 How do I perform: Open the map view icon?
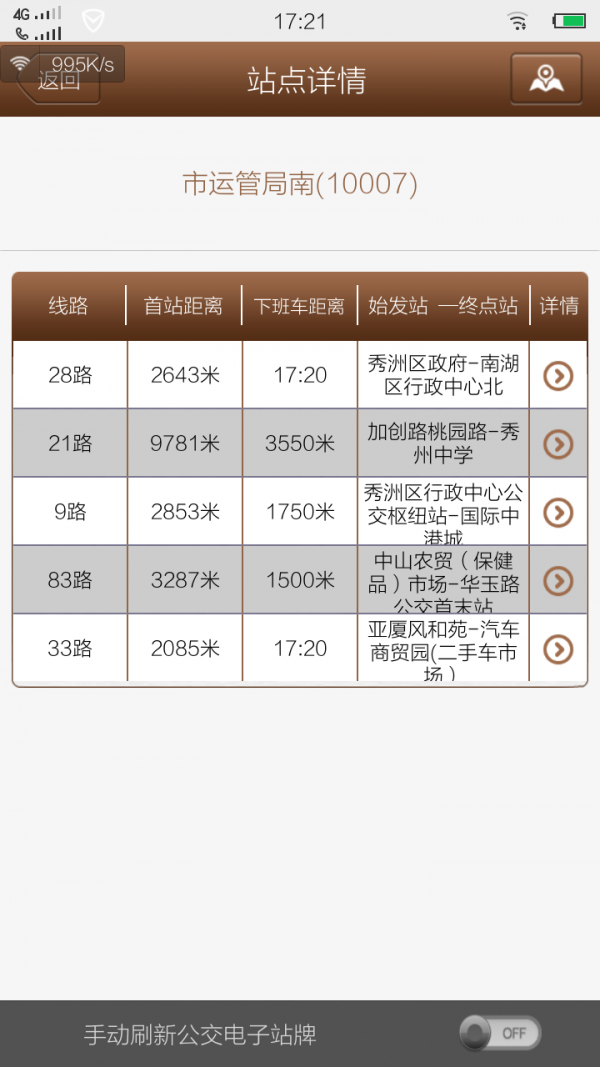[x=546, y=79]
